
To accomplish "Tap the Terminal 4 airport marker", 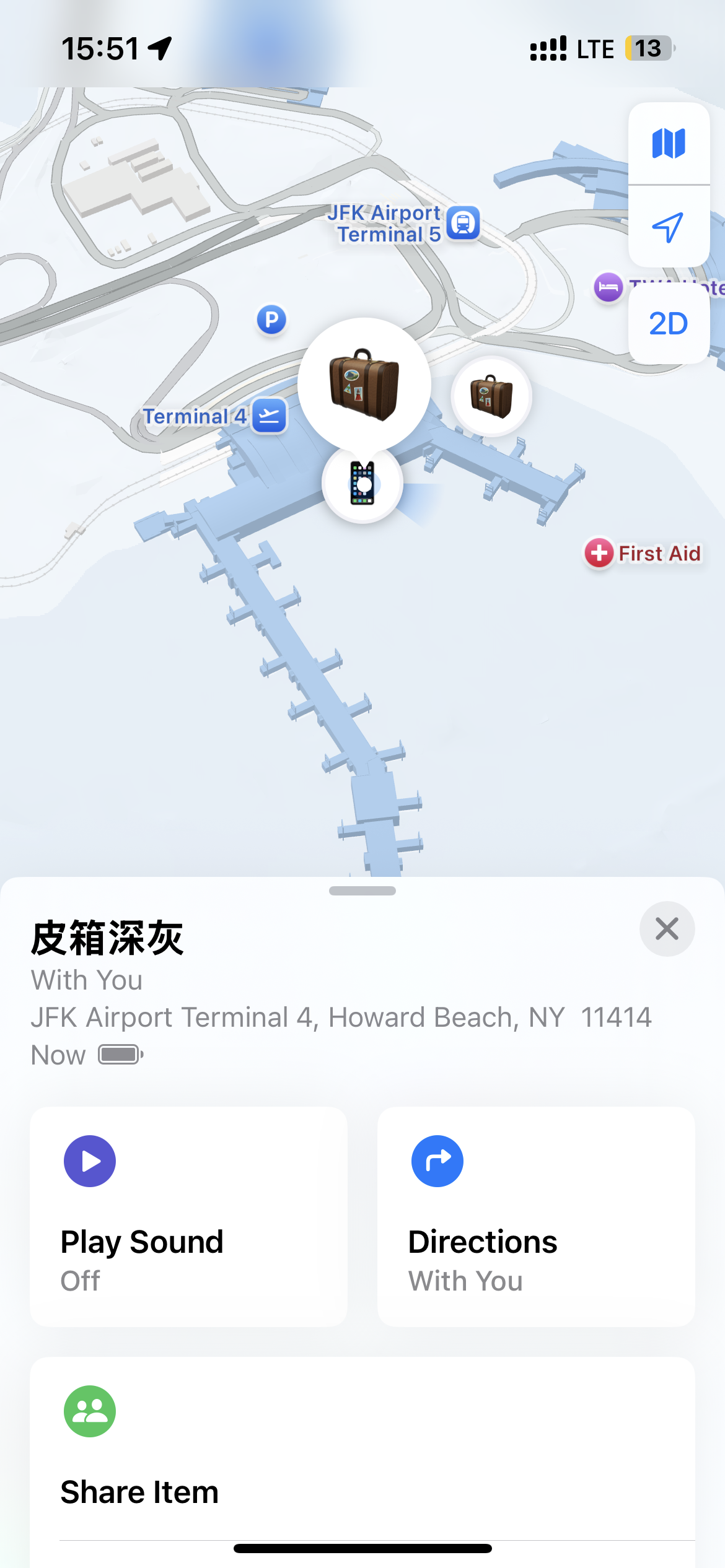I will [270, 416].
